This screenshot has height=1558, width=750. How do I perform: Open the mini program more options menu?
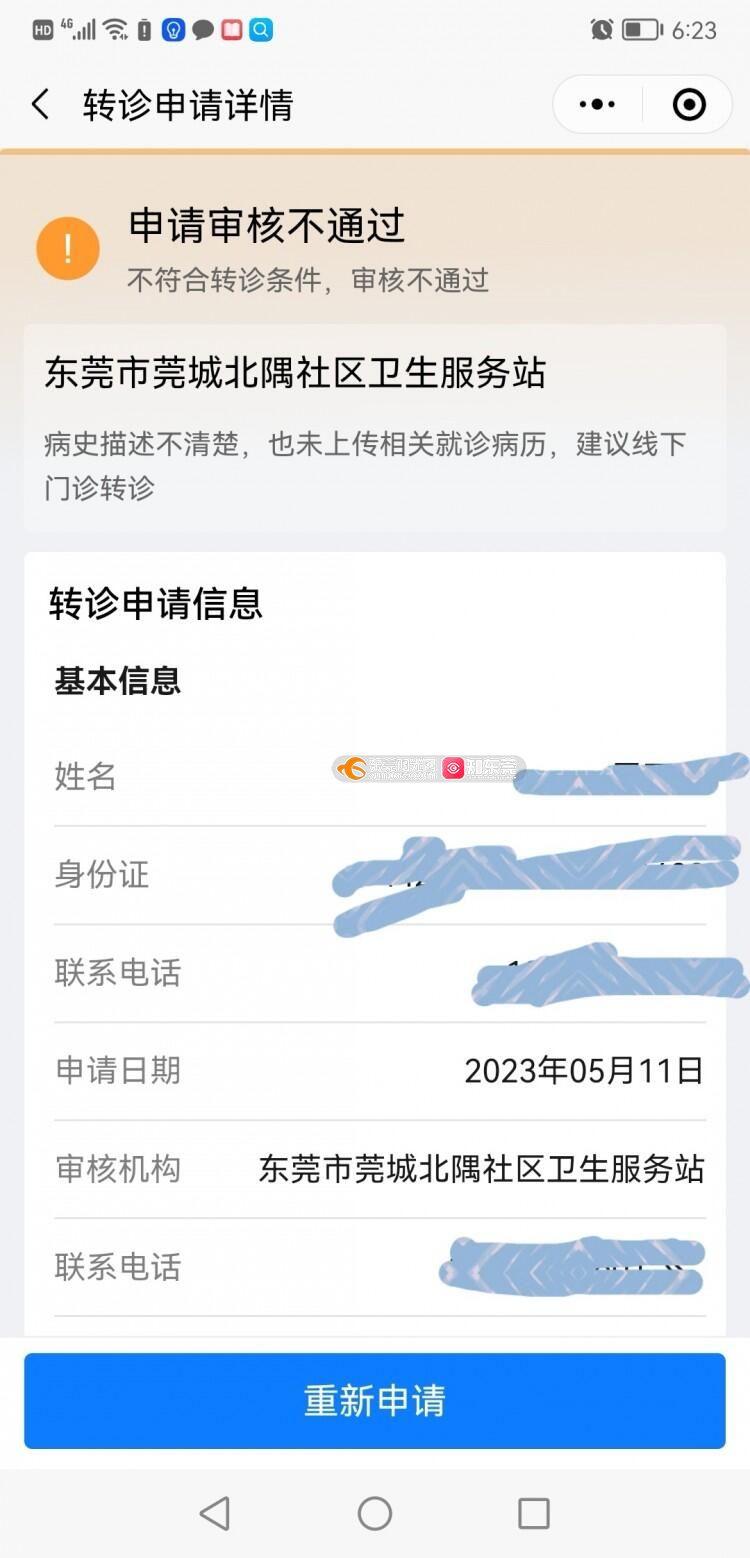tap(597, 104)
